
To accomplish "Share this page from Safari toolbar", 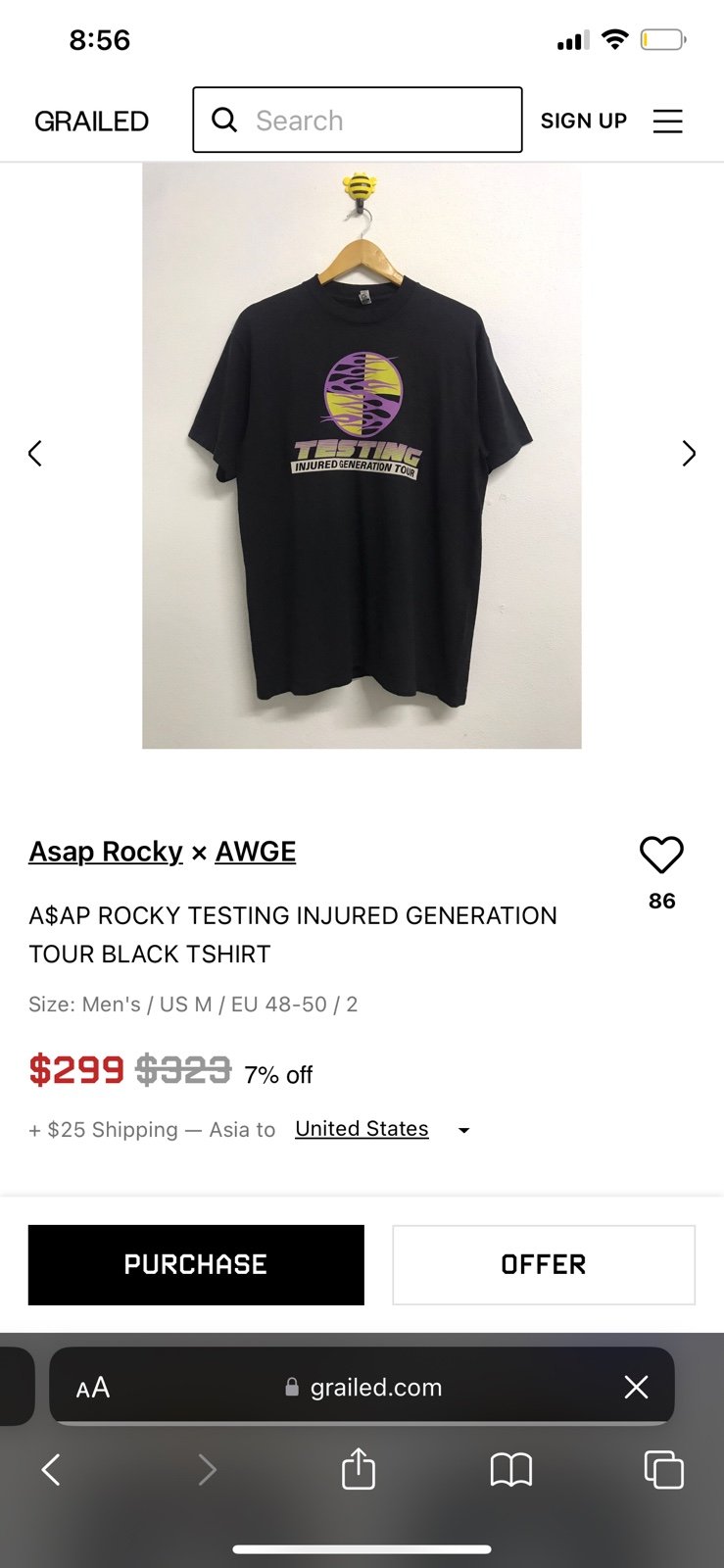I will (359, 1468).
